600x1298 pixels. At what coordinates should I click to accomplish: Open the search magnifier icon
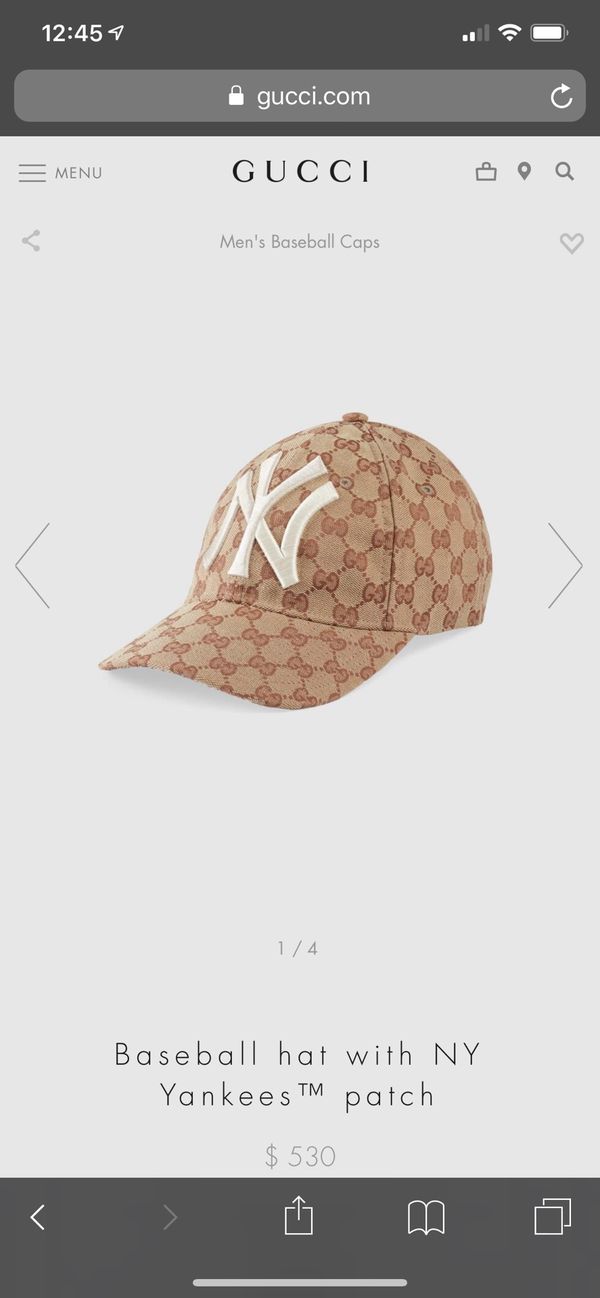coord(565,172)
